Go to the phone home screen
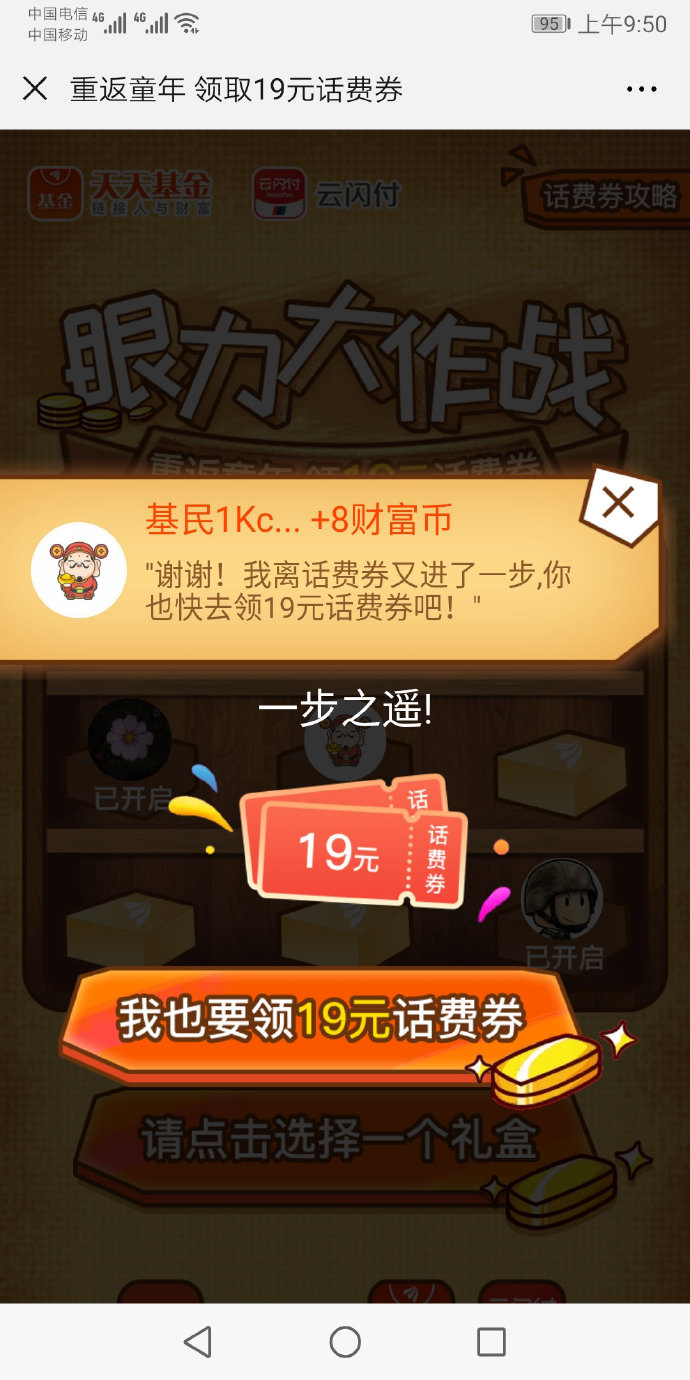 tap(345, 1341)
